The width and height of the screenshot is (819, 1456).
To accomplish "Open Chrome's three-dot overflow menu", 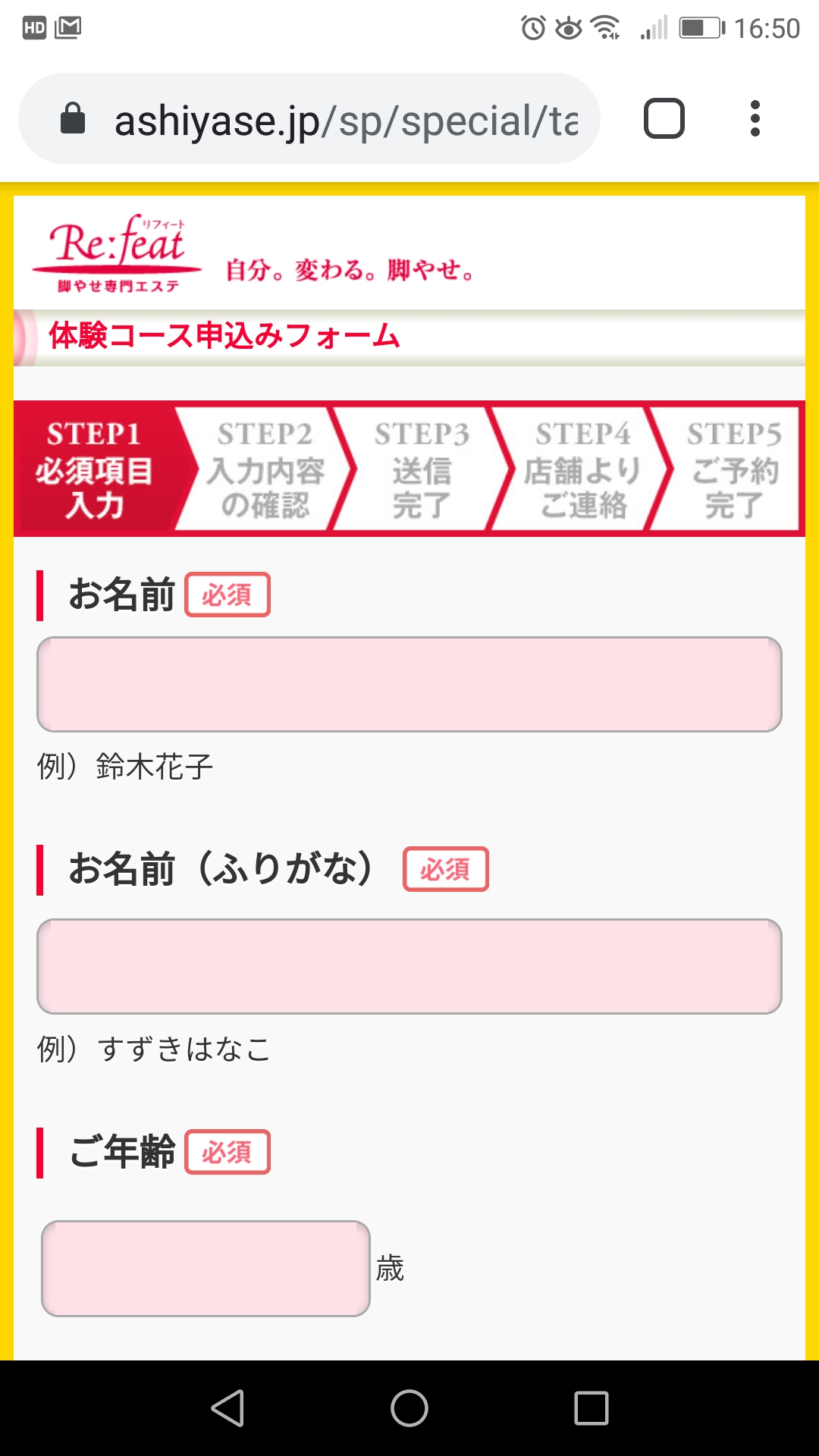I will [755, 119].
